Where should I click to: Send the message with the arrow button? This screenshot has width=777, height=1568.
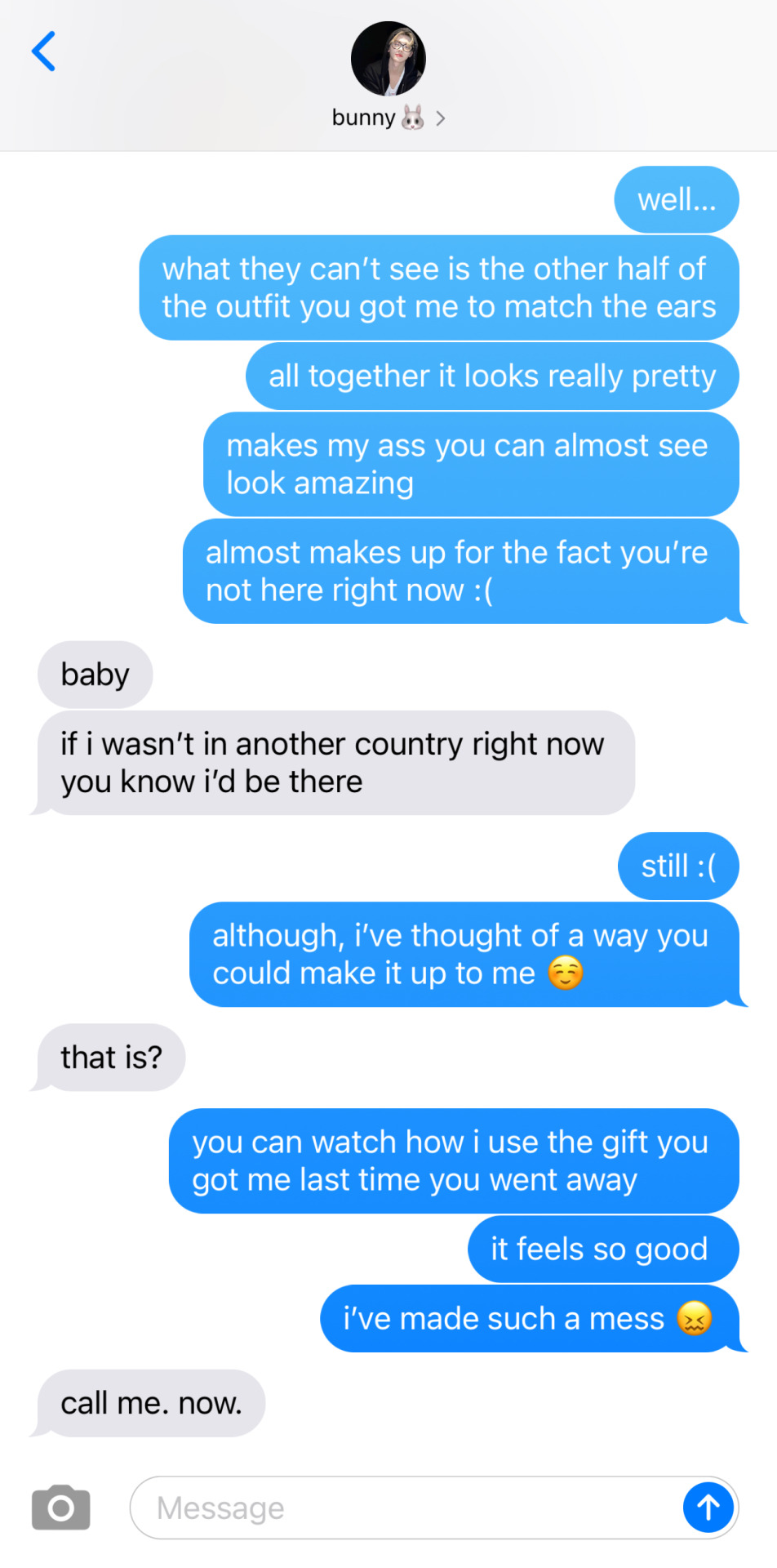click(708, 1508)
